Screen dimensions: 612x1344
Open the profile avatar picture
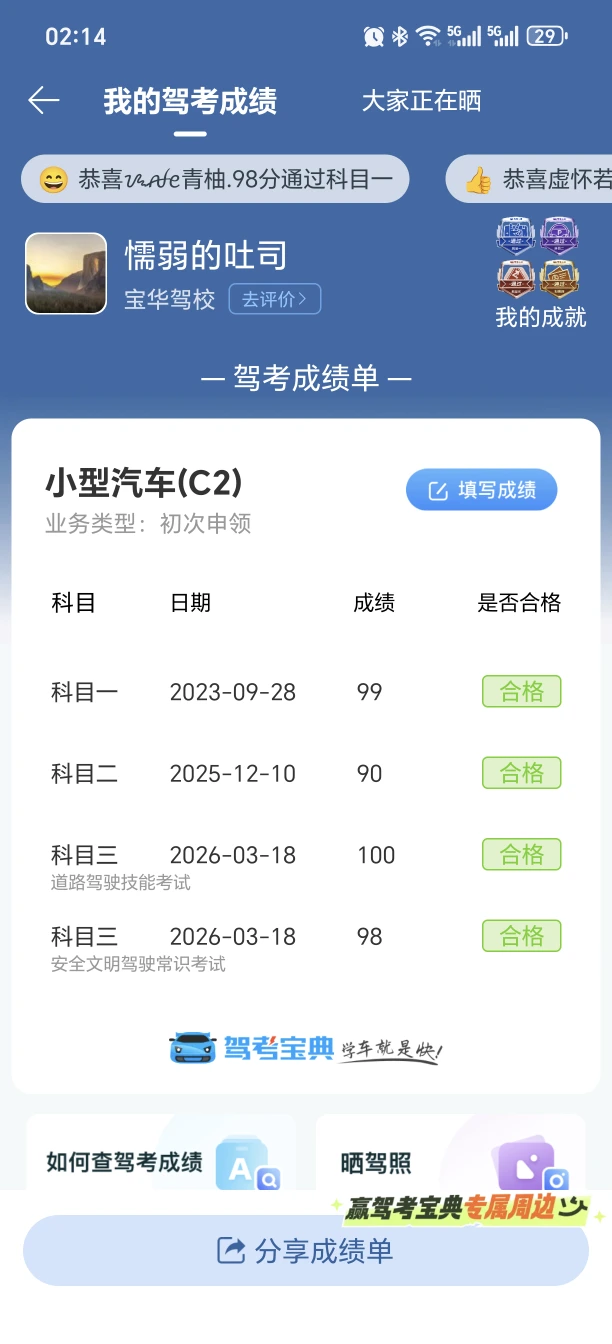pos(66,273)
